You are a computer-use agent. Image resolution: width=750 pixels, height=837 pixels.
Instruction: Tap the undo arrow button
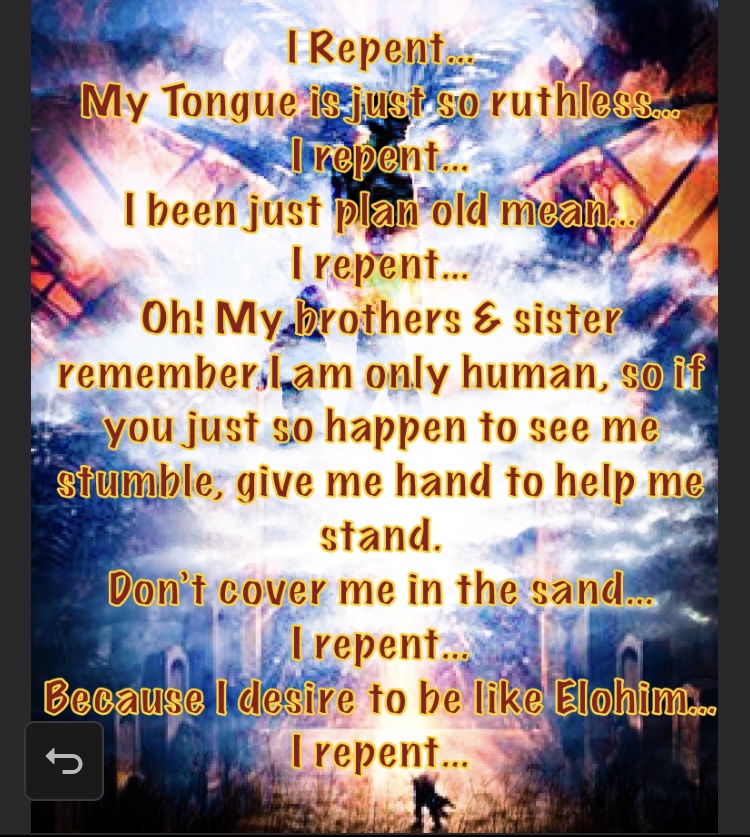[64, 761]
